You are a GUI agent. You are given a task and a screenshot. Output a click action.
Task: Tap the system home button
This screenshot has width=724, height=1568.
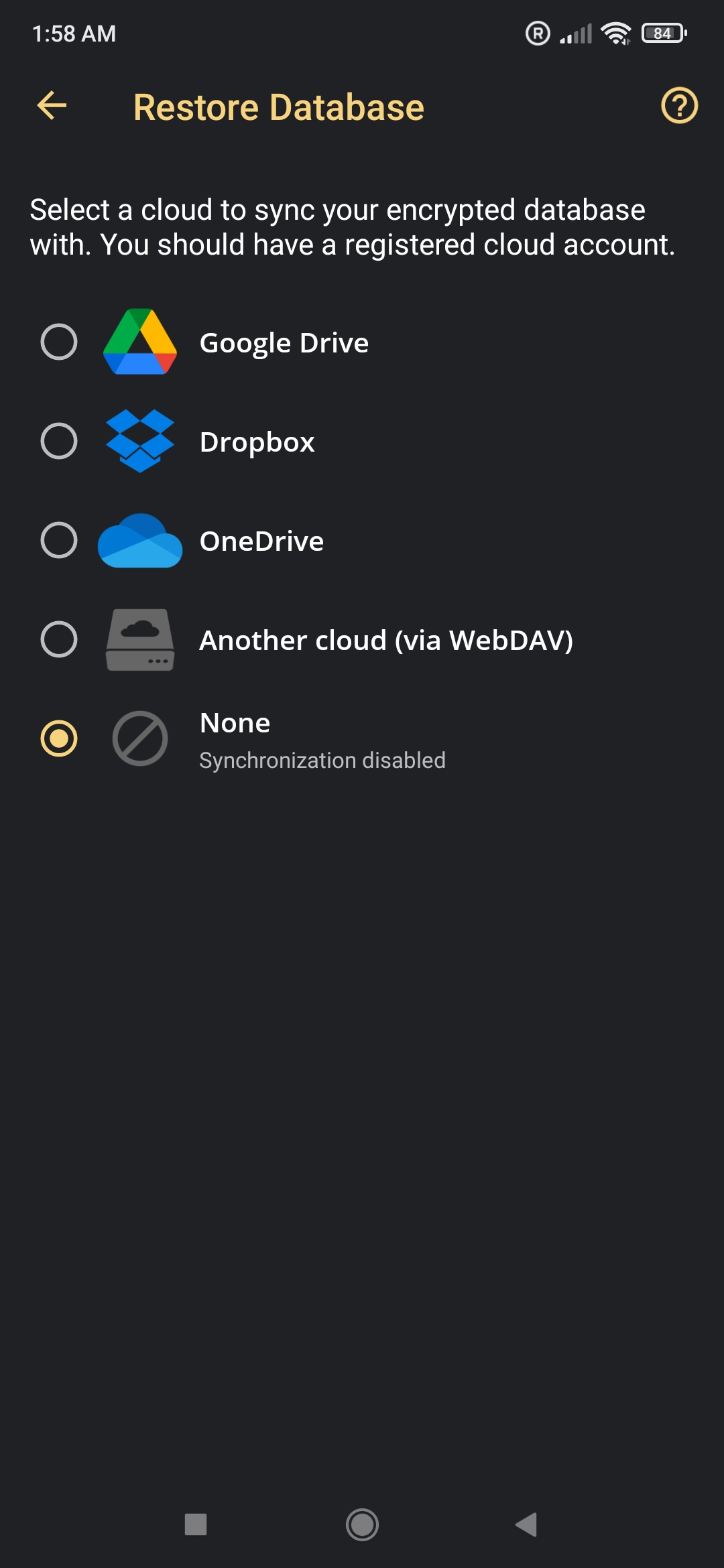pyautogui.click(x=362, y=1524)
